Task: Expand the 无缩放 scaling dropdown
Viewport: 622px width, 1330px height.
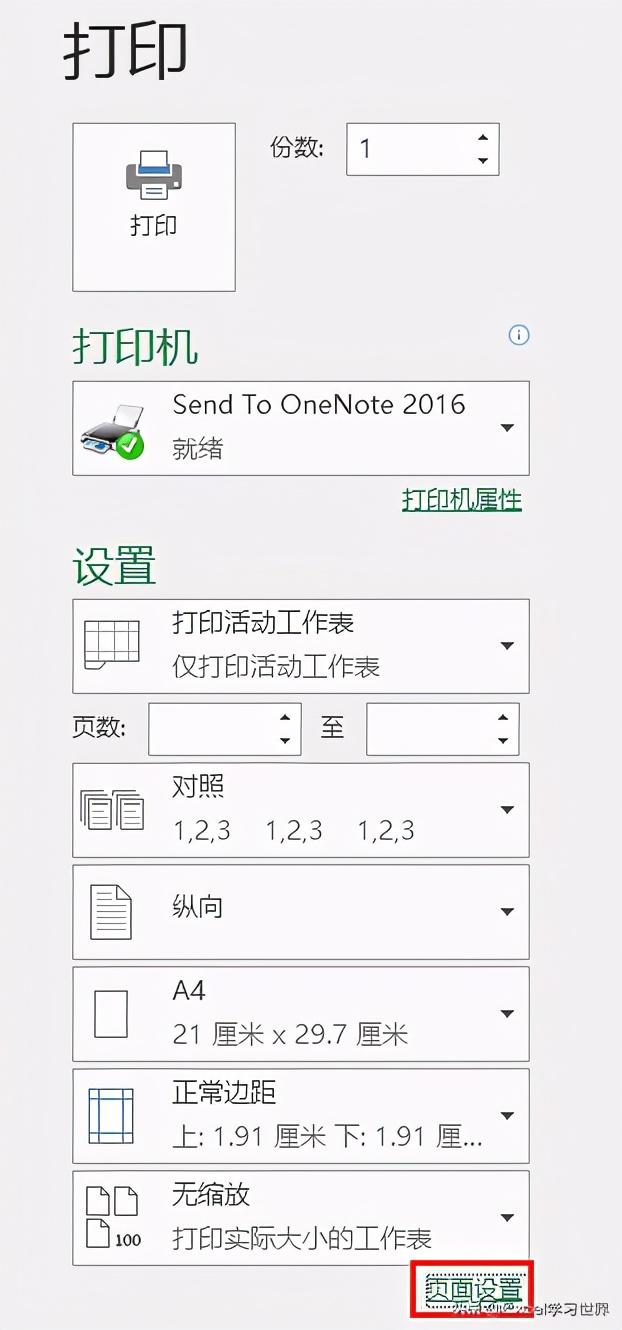Action: coord(301,1218)
